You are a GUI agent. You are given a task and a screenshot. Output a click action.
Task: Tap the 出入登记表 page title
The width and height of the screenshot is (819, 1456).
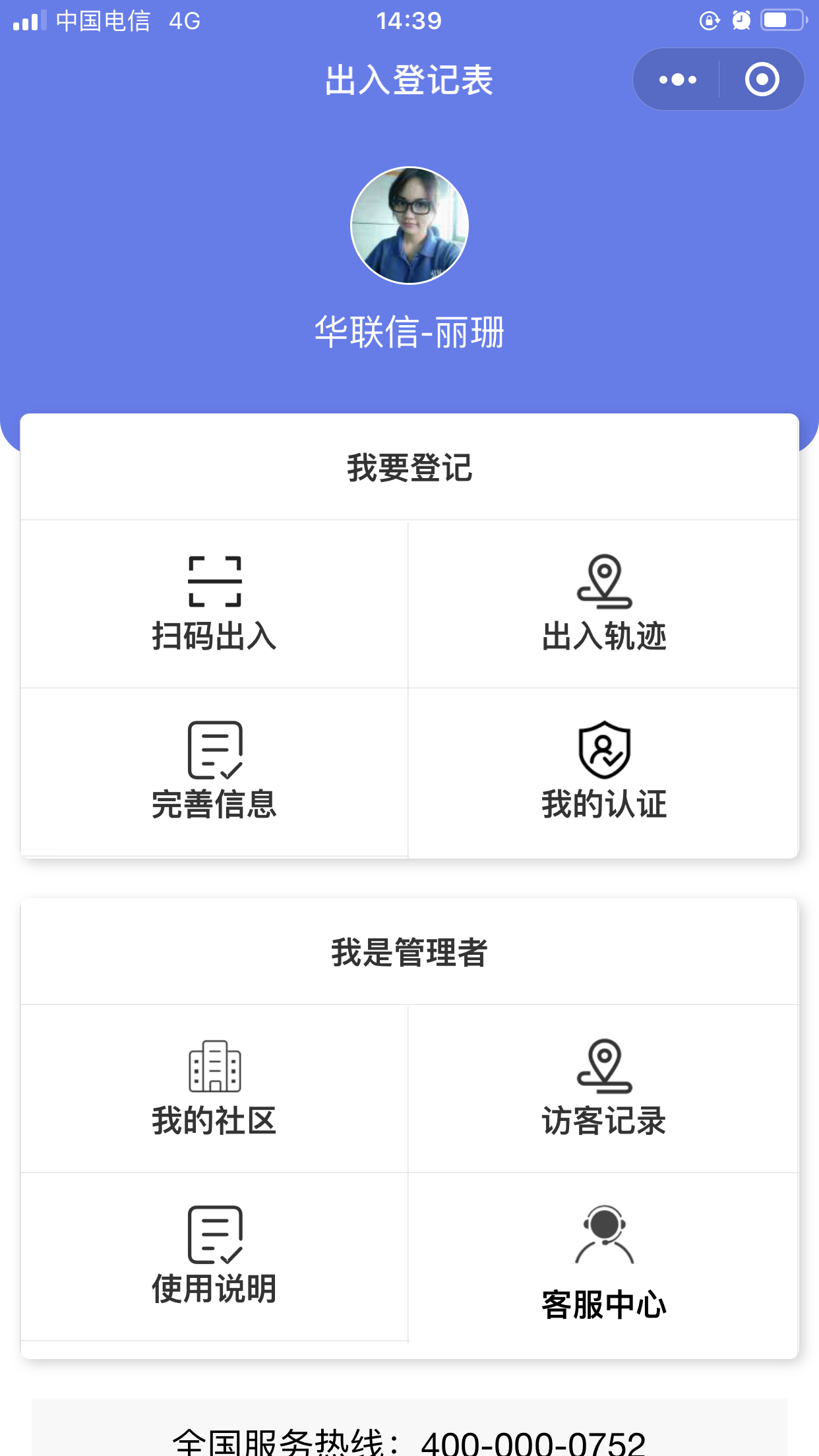coord(409,78)
